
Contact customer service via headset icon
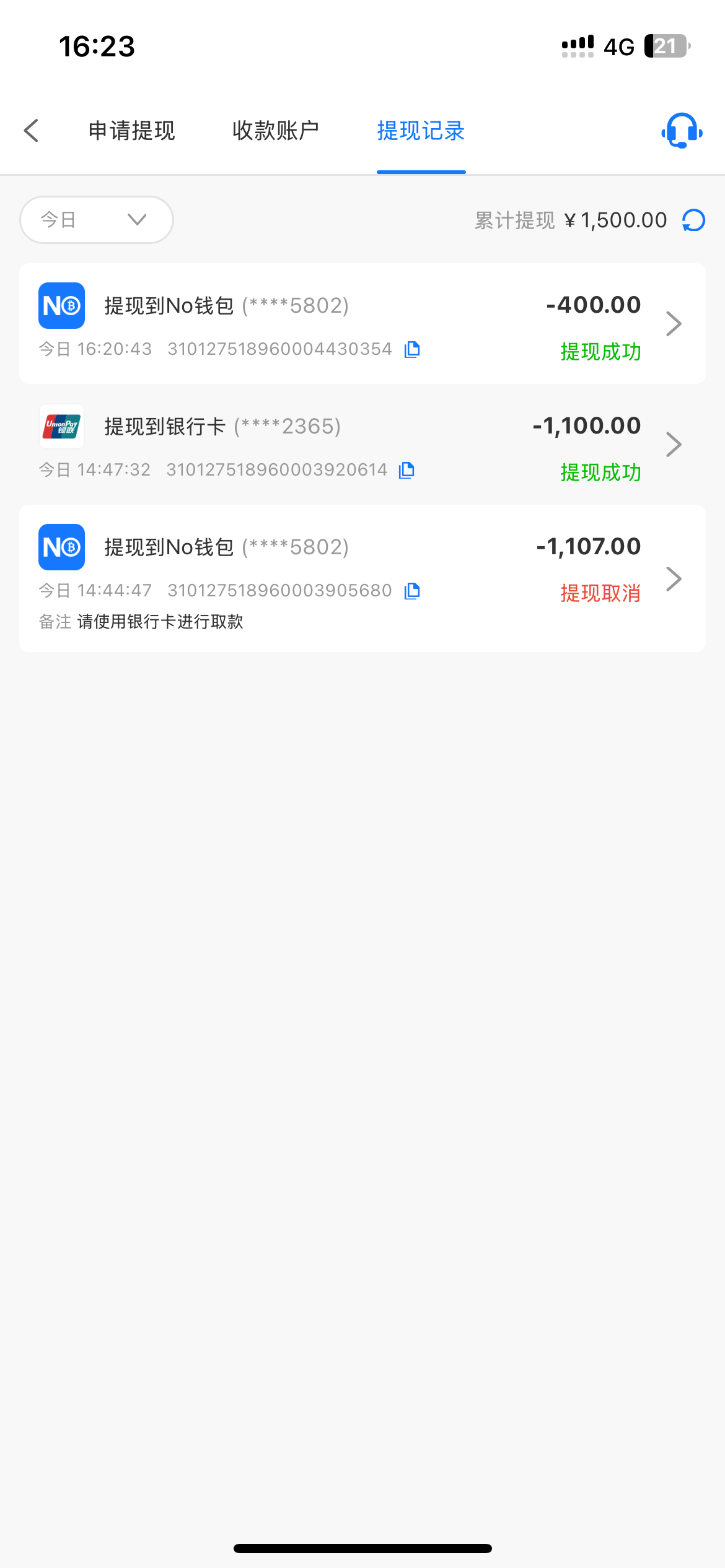[x=682, y=131]
